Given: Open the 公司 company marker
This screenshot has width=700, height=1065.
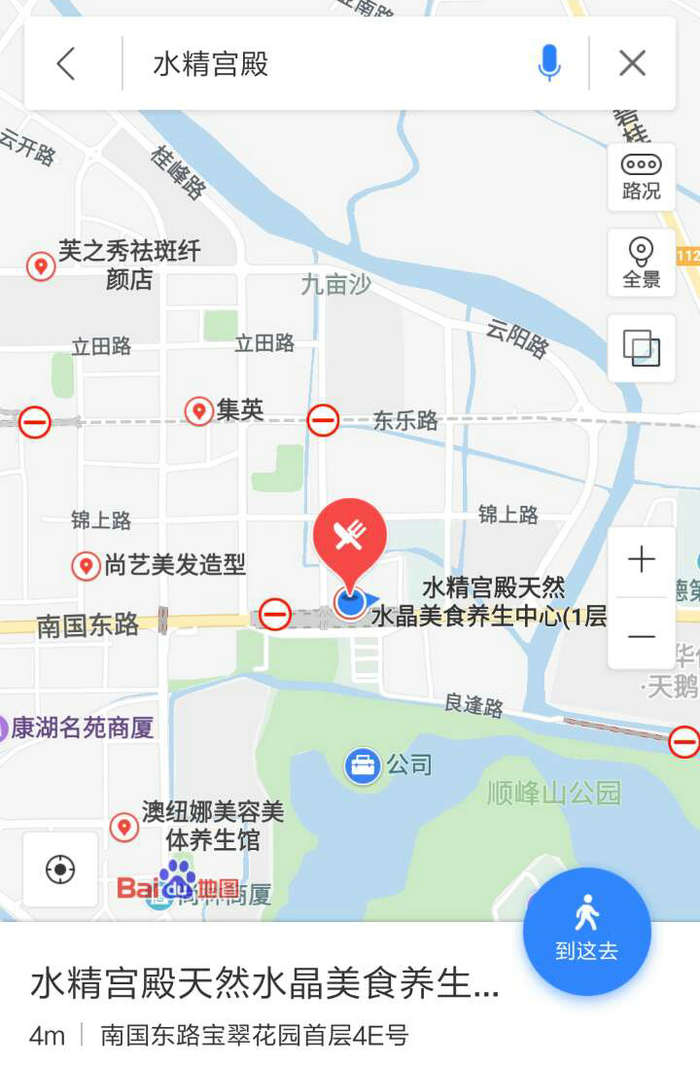Looking at the screenshot, I should pos(362,766).
